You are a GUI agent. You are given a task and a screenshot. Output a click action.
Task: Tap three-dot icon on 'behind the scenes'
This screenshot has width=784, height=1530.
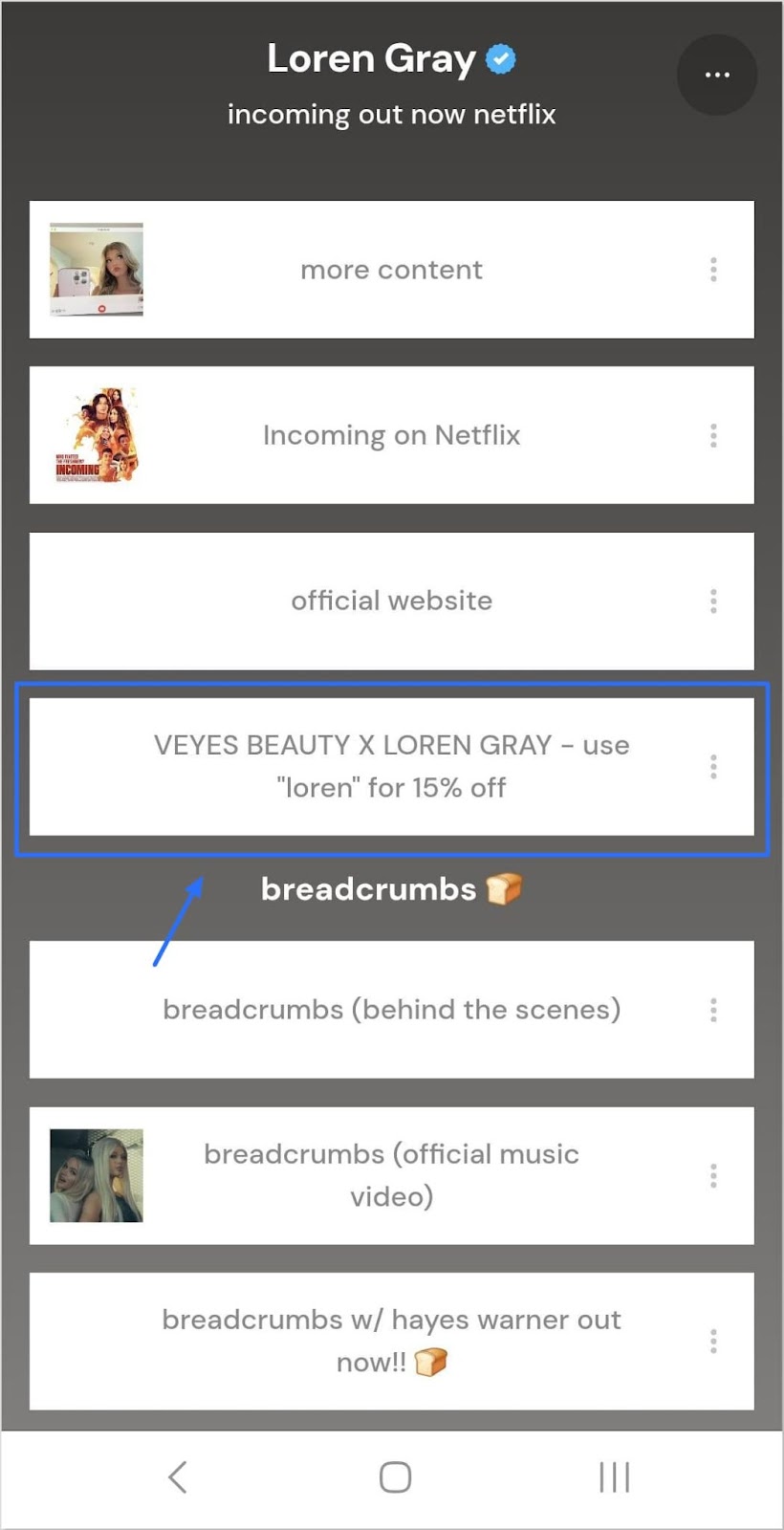[x=713, y=1010]
